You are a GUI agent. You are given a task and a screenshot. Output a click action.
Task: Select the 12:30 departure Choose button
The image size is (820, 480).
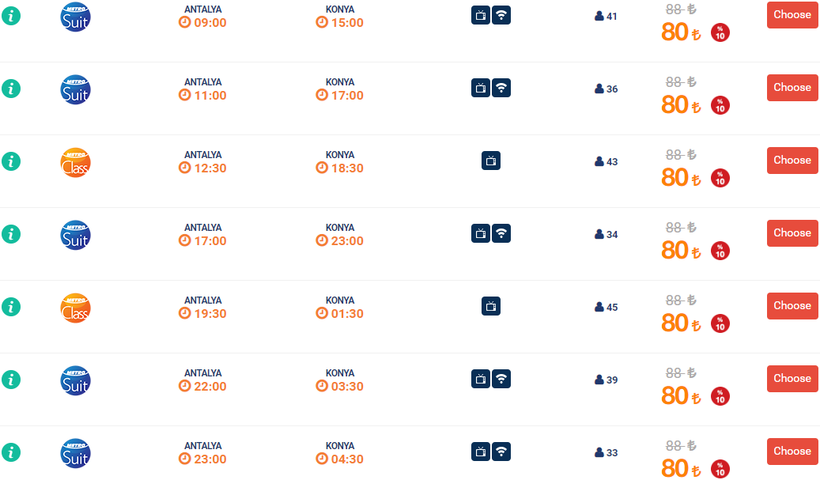pyautogui.click(x=792, y=160)
